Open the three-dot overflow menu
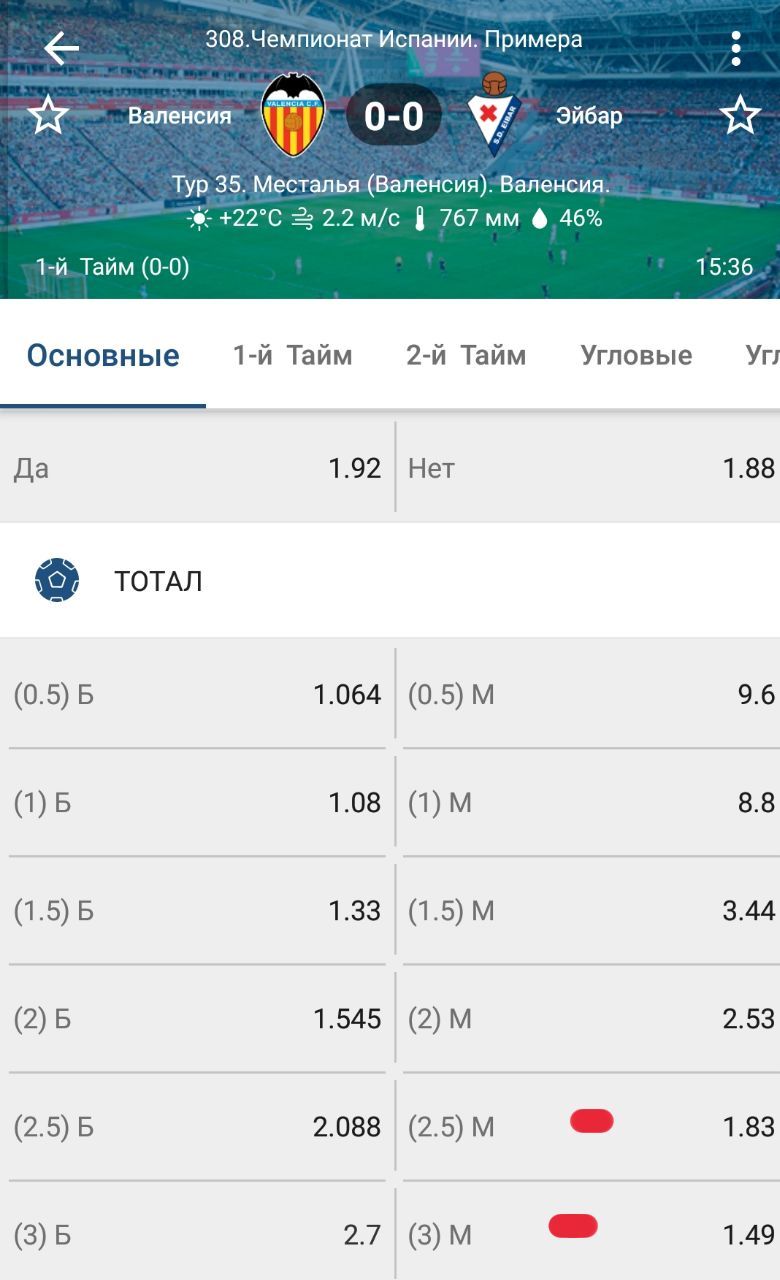This screenshot has width=780, height=1280. pyautogui.click(x=736, y=48)
